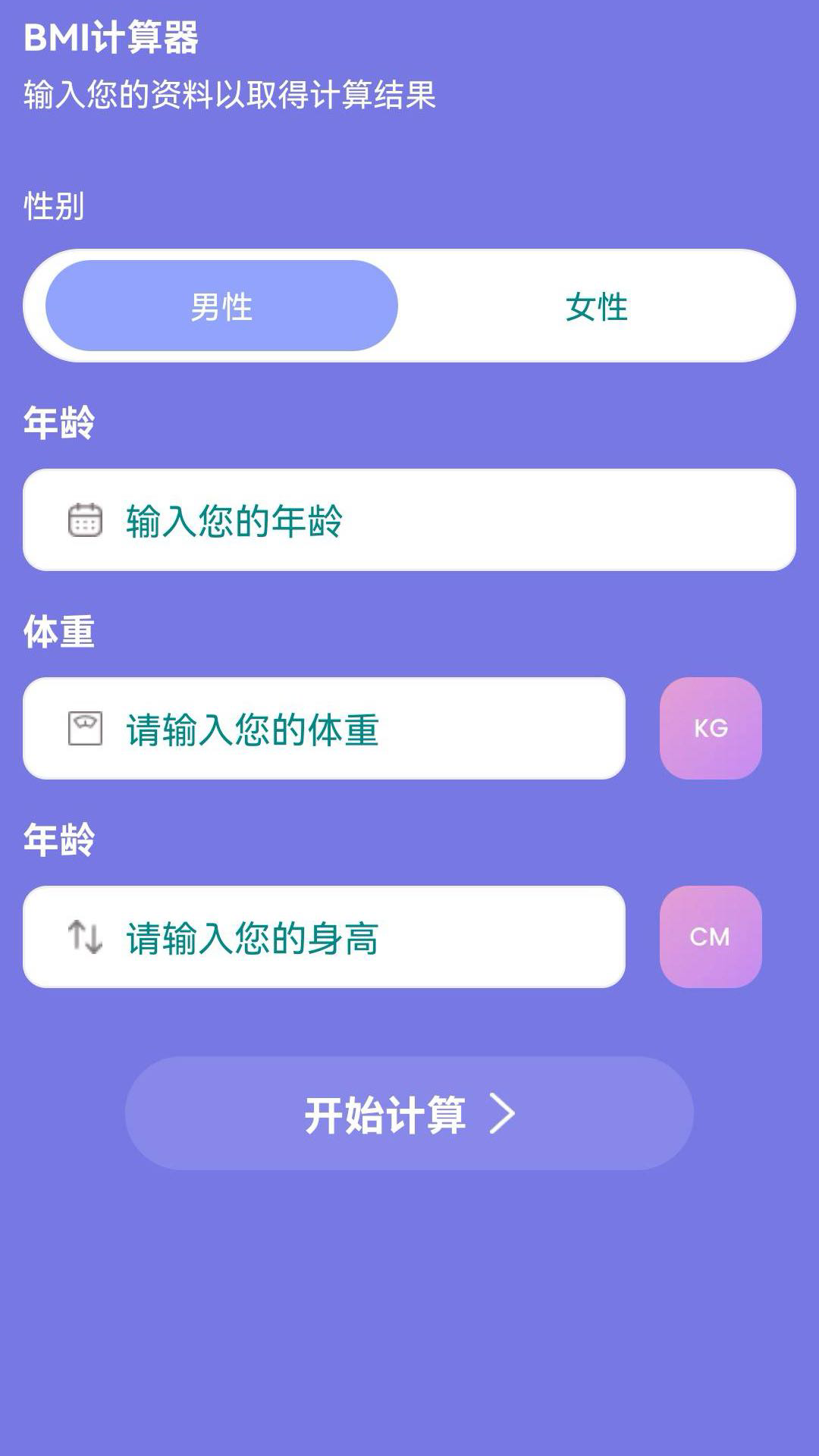Click the CM unit badge
This screenshot has height=1456, width=819.
711,937
